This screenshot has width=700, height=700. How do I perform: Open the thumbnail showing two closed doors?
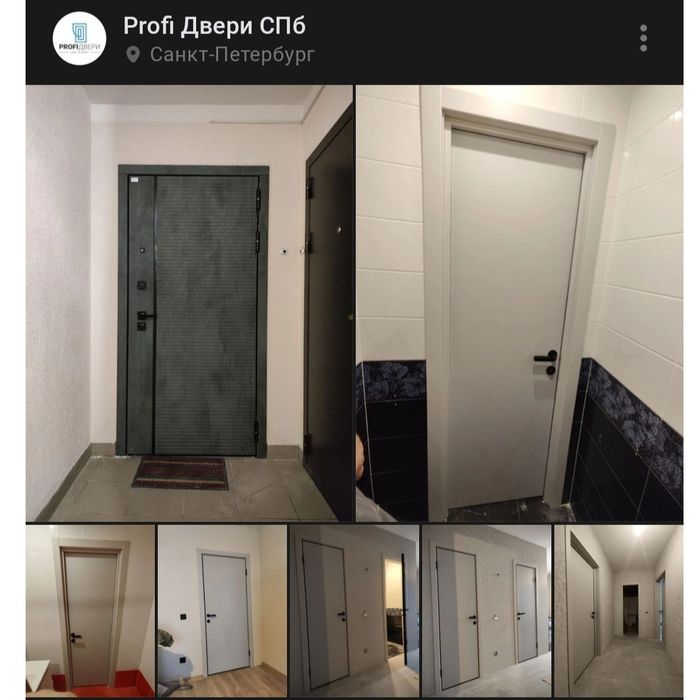(485, 610)
